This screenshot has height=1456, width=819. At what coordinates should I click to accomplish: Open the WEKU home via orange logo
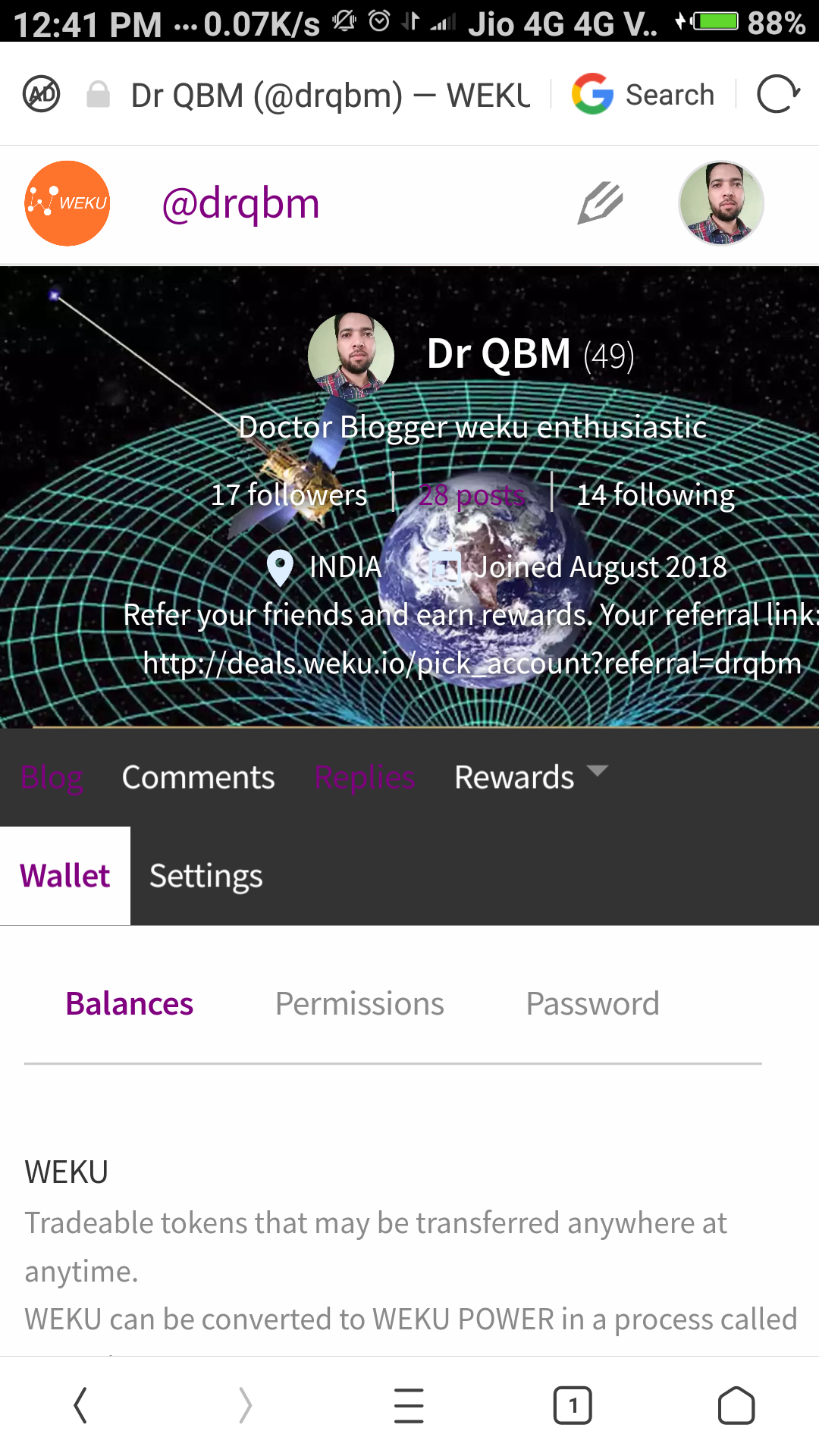coord(67,203)
